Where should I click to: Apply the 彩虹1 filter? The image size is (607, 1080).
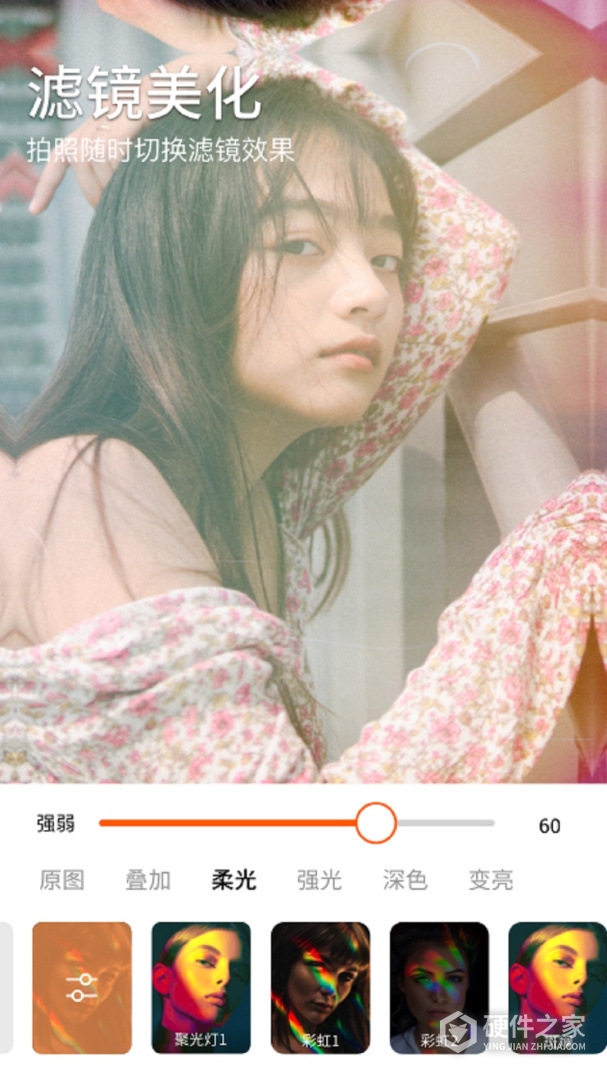point(320,987)
